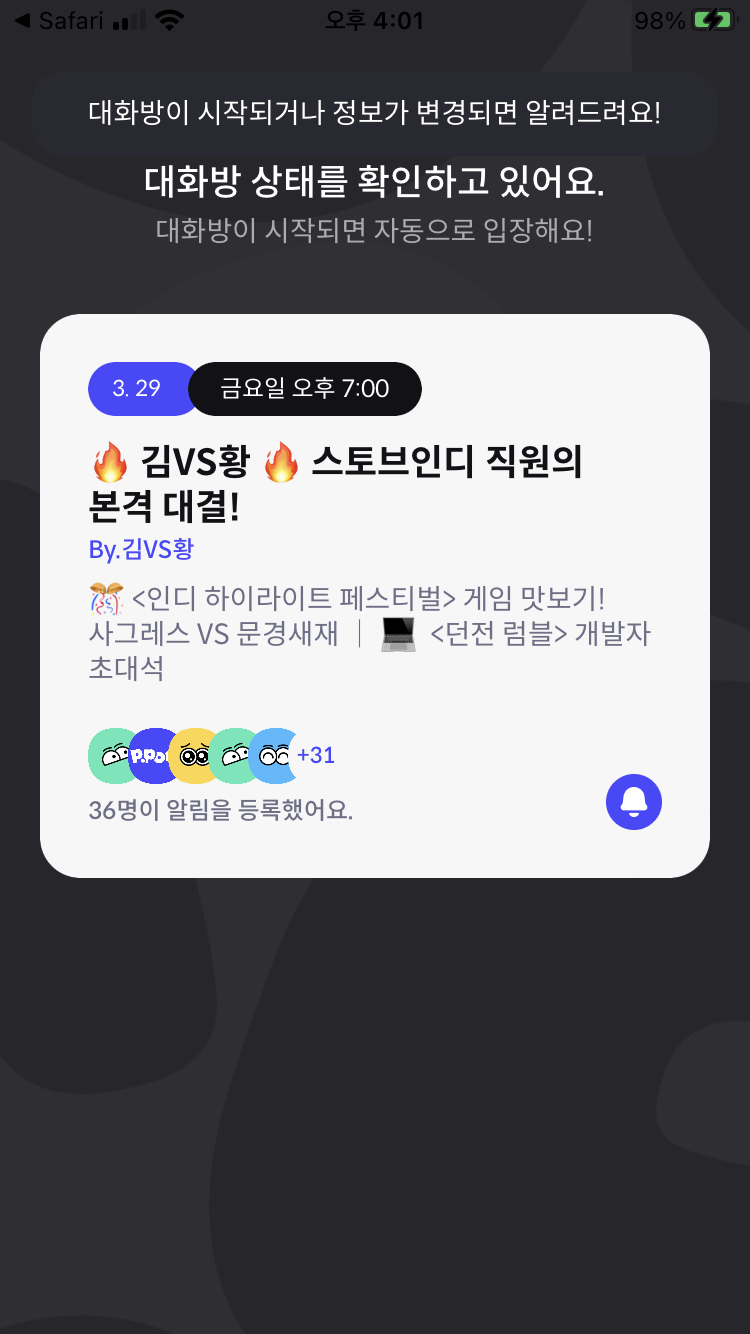View the avatars of registered participants
Screen dimensions: 750x1334
211,756
